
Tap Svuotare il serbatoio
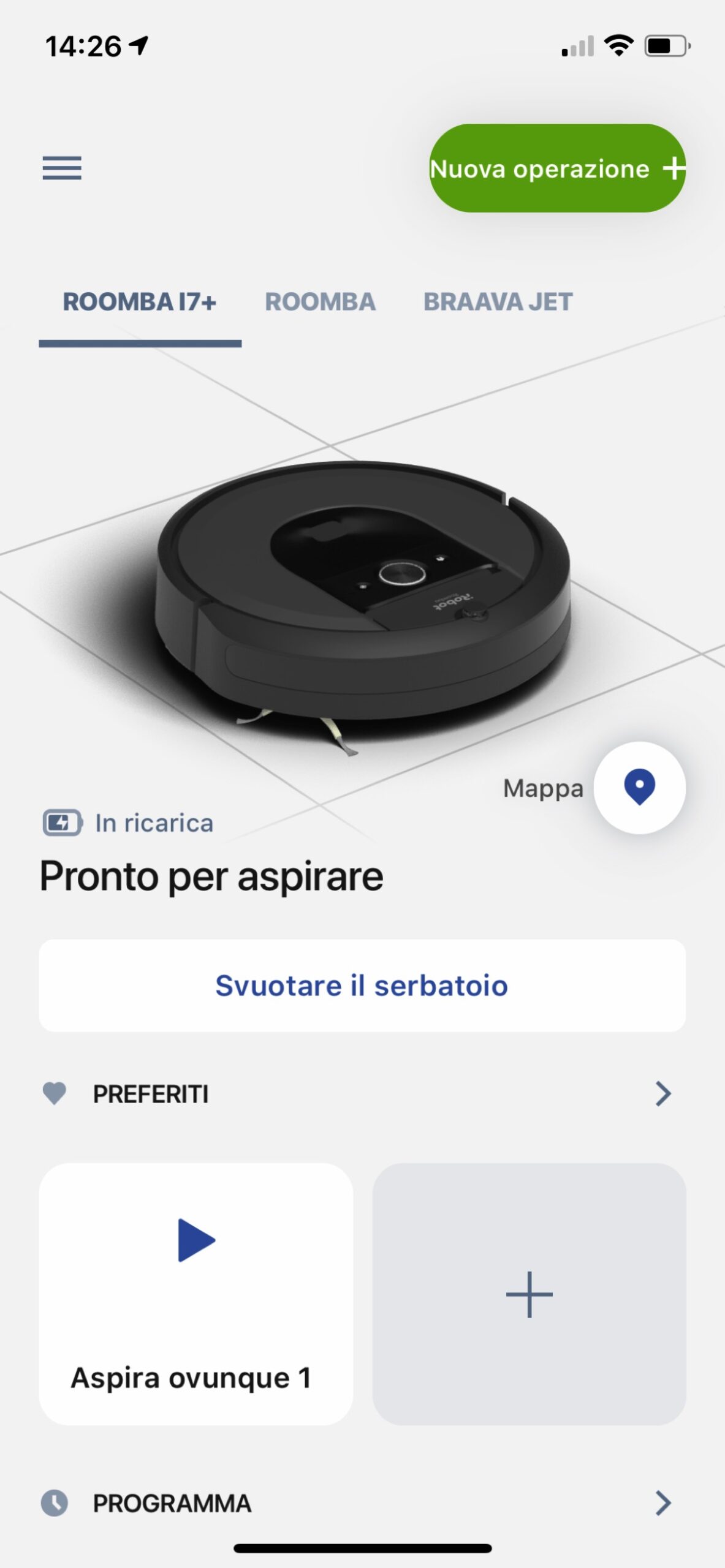click(362, 986)
